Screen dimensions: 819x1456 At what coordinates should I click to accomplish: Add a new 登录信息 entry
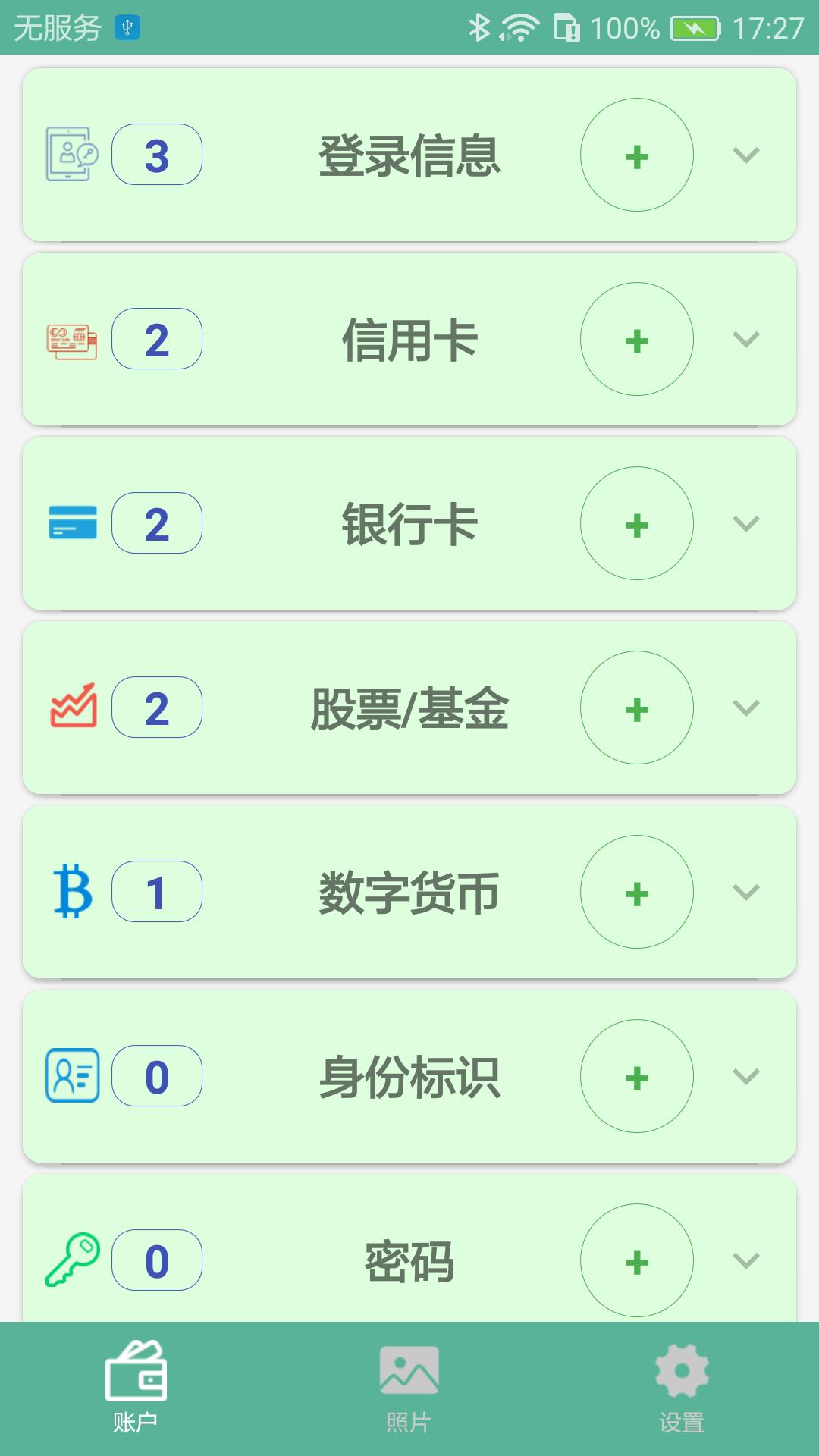pos(637,155)
